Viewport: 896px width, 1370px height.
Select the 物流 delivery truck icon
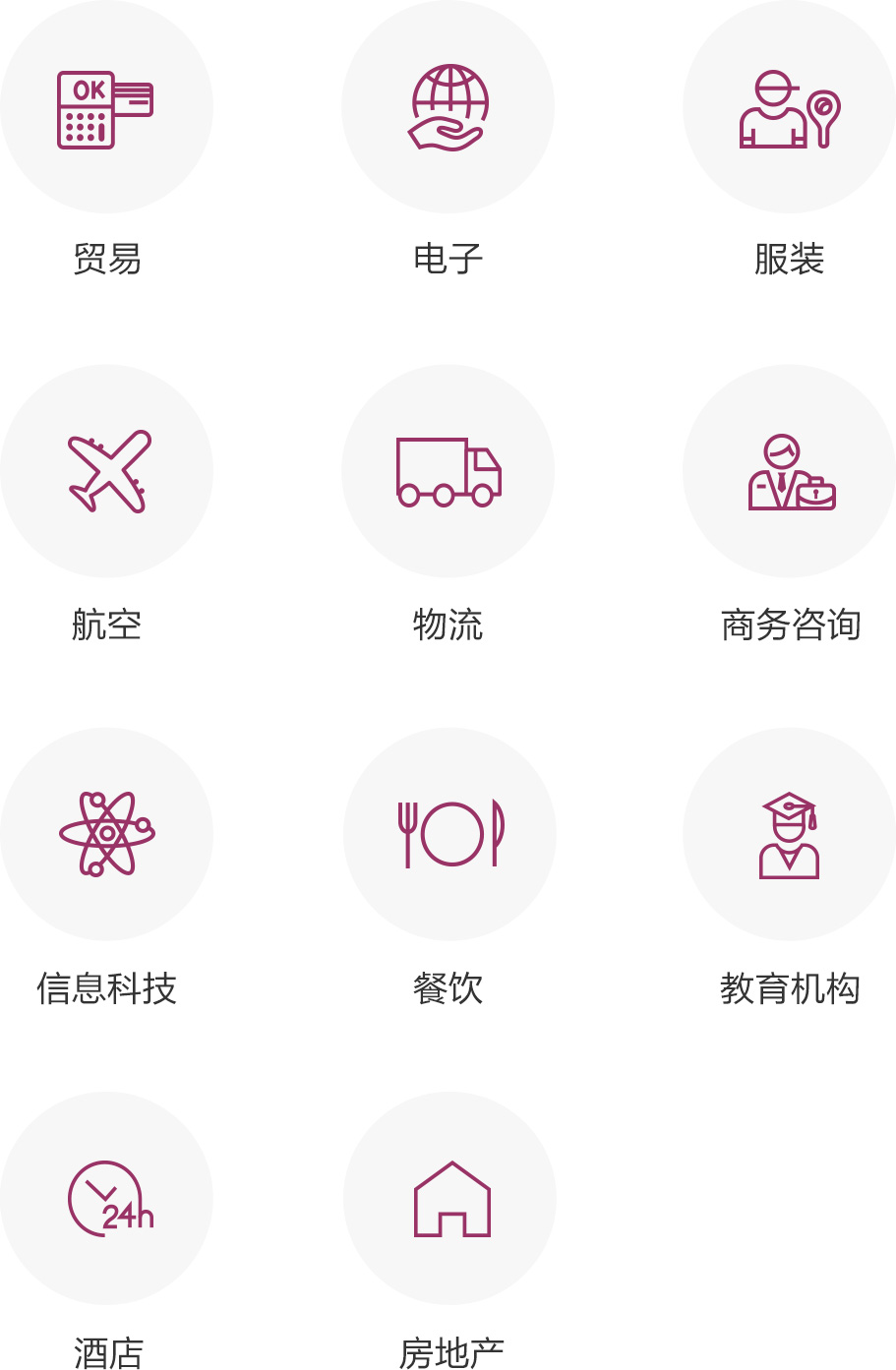point(448,470)
